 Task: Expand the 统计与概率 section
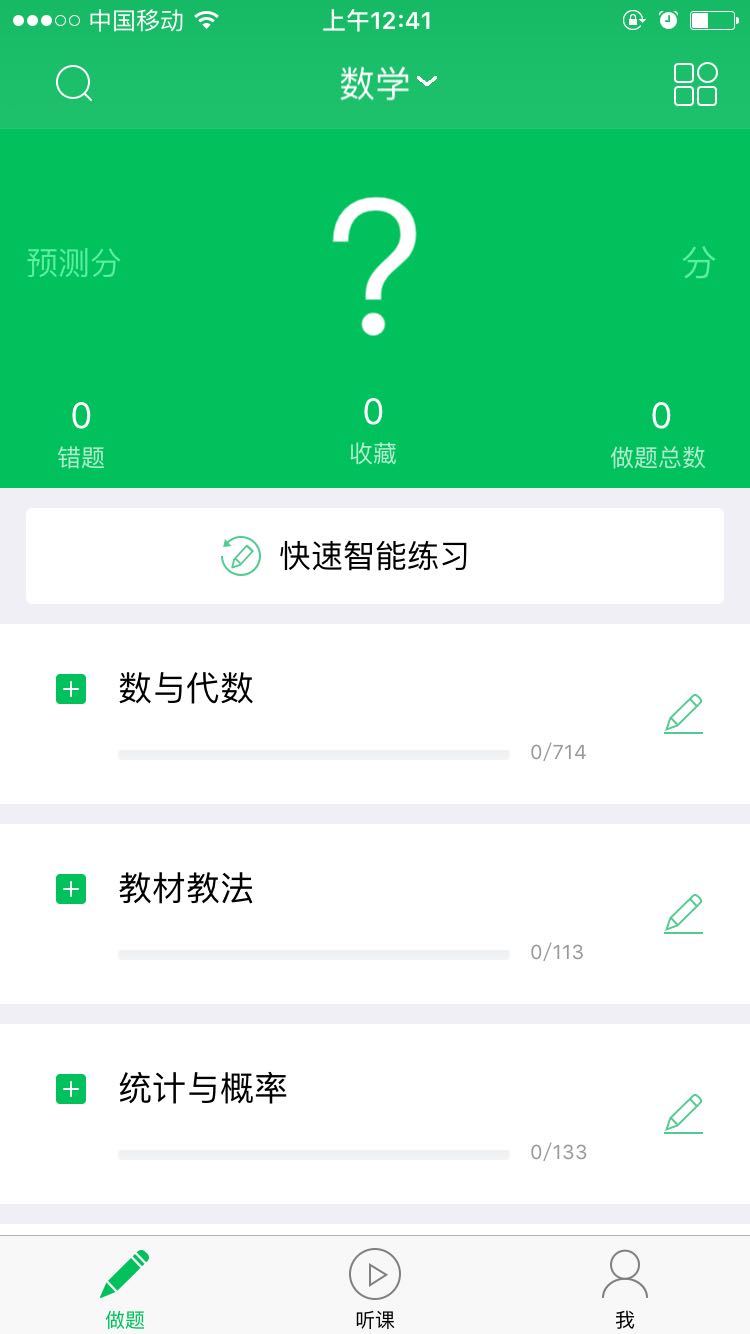tap(71, 1089)
